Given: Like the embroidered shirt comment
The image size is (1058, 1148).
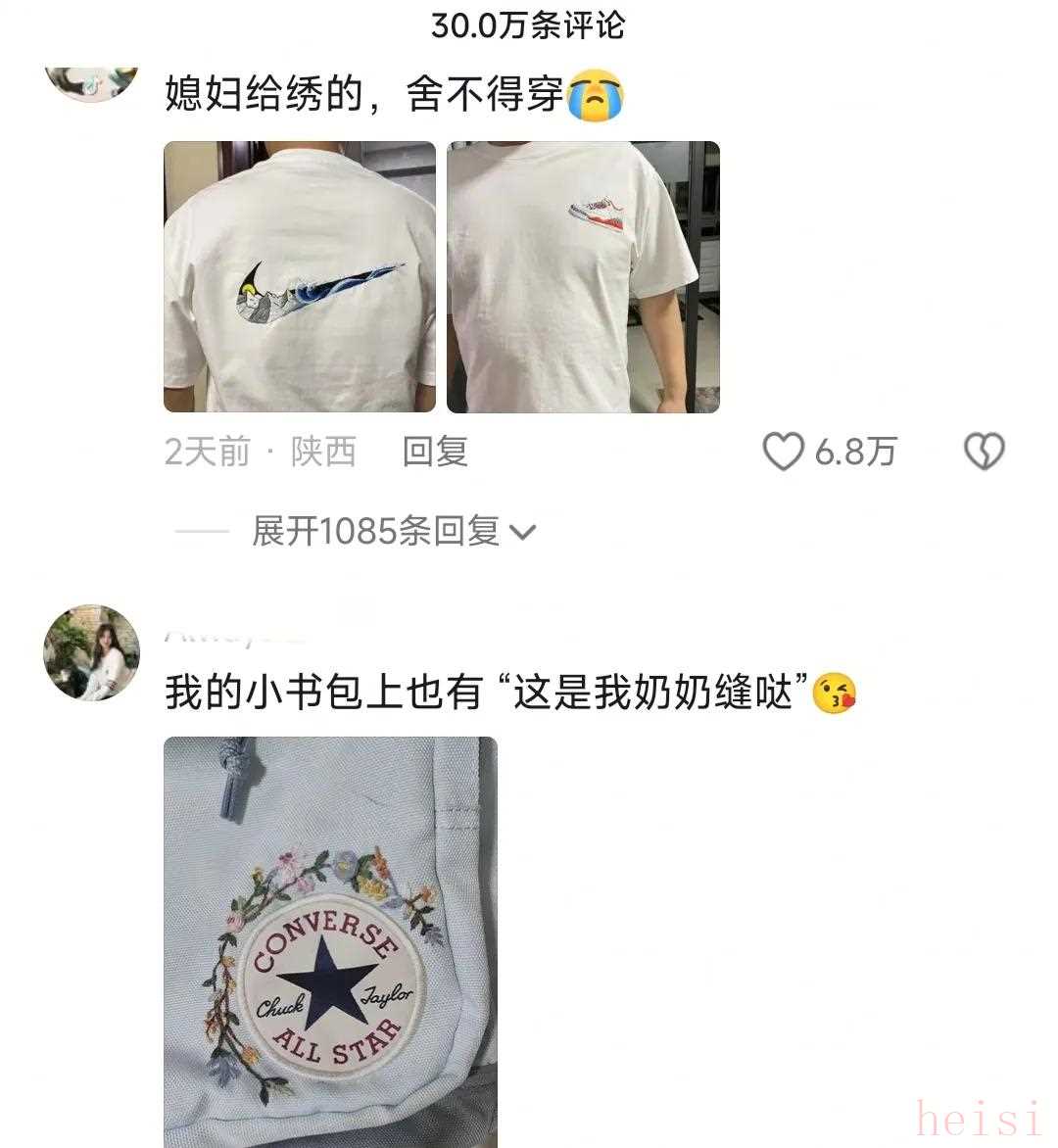Looking at the screenshot, I should pyautogui.click(x=784, y=452).
